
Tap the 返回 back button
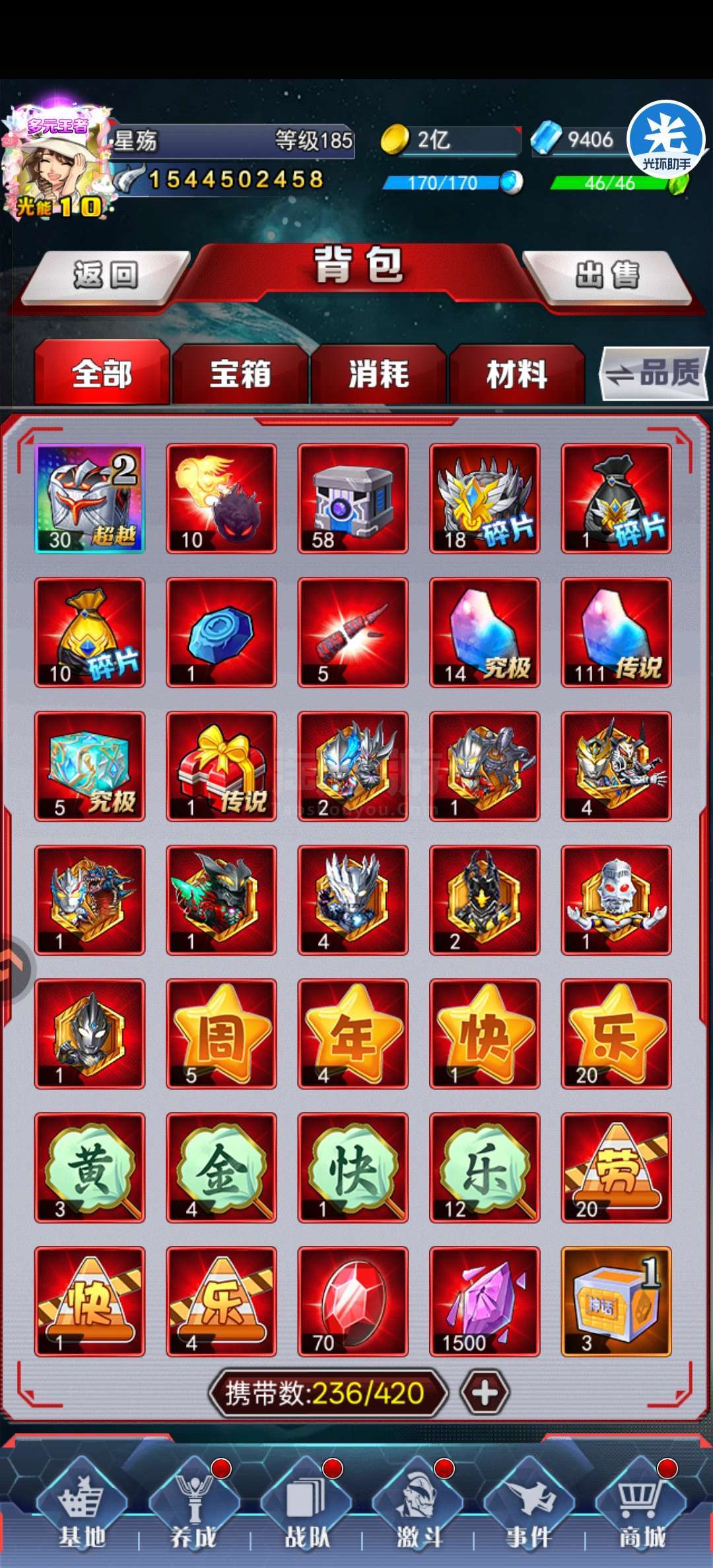106,276
